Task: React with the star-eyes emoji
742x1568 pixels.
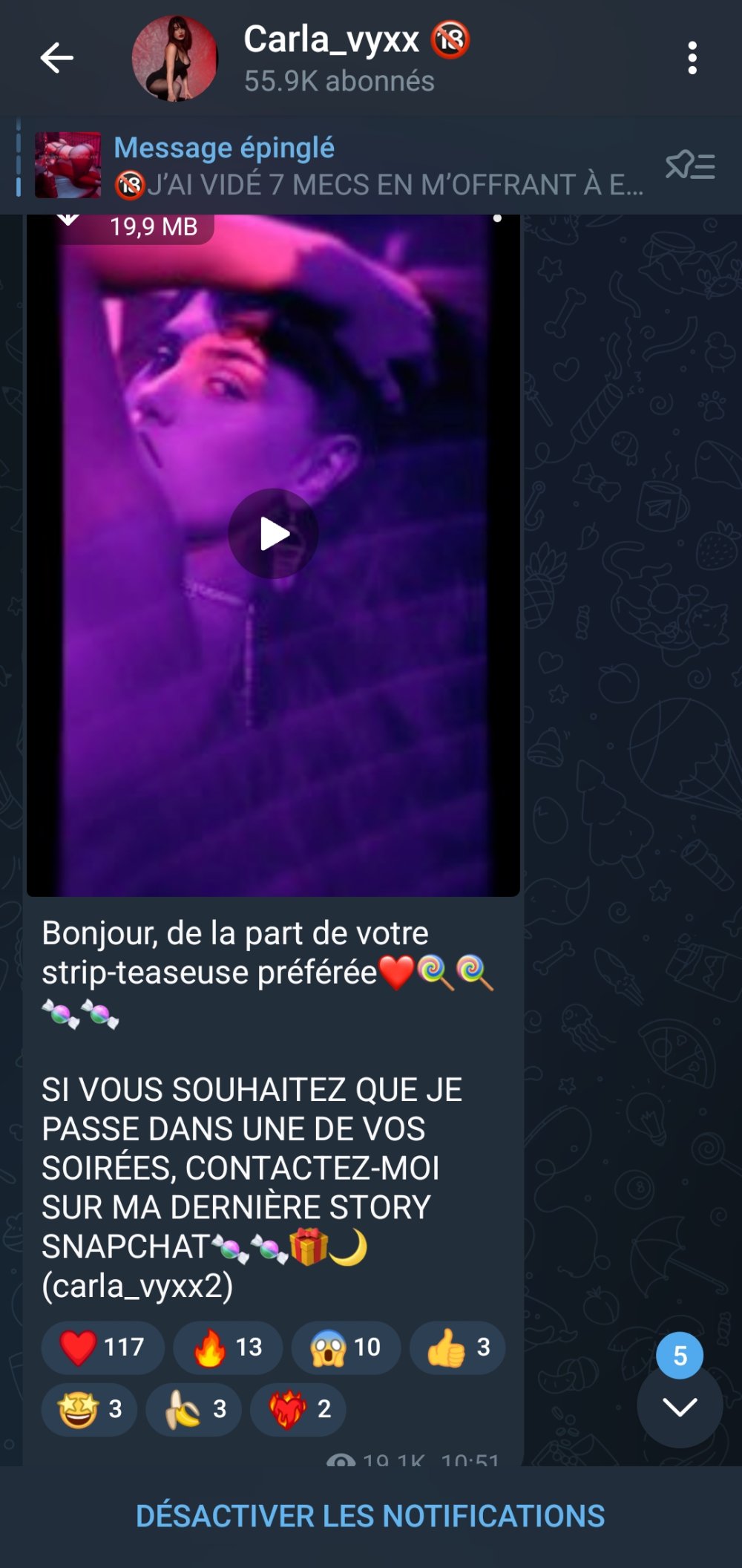Action: [89, 1408]
